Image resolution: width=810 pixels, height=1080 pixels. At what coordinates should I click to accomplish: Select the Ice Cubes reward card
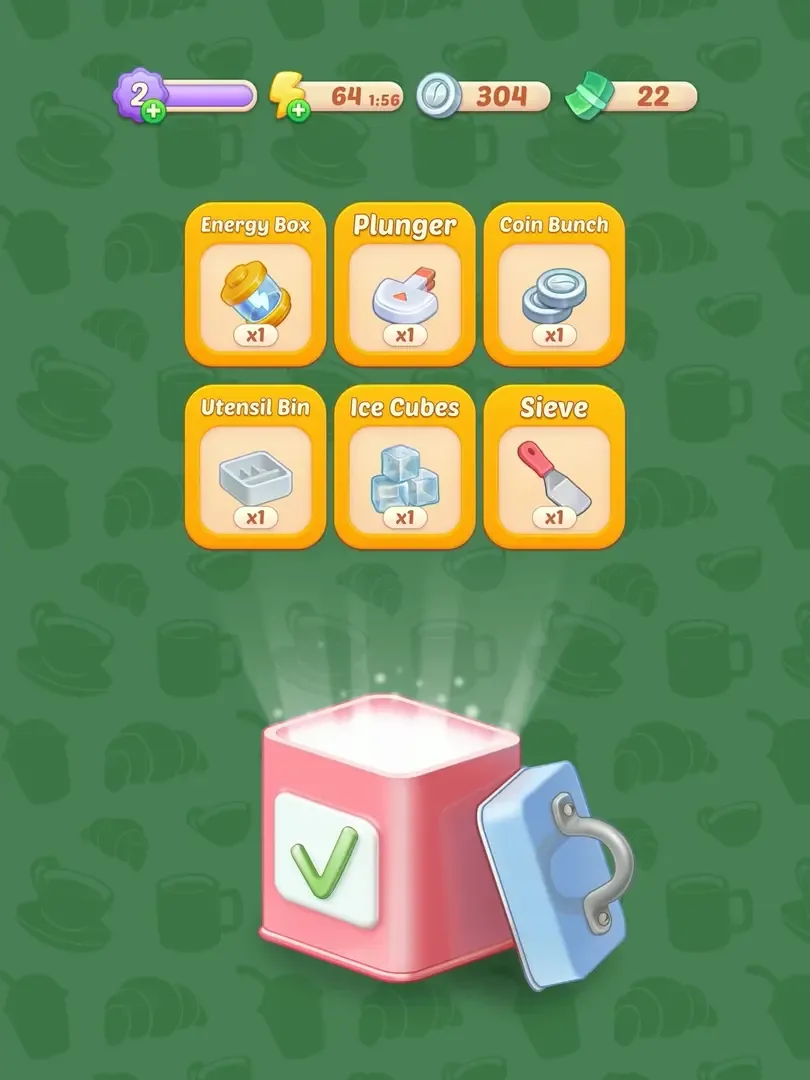pyautogui.click(x=404, y=467)
